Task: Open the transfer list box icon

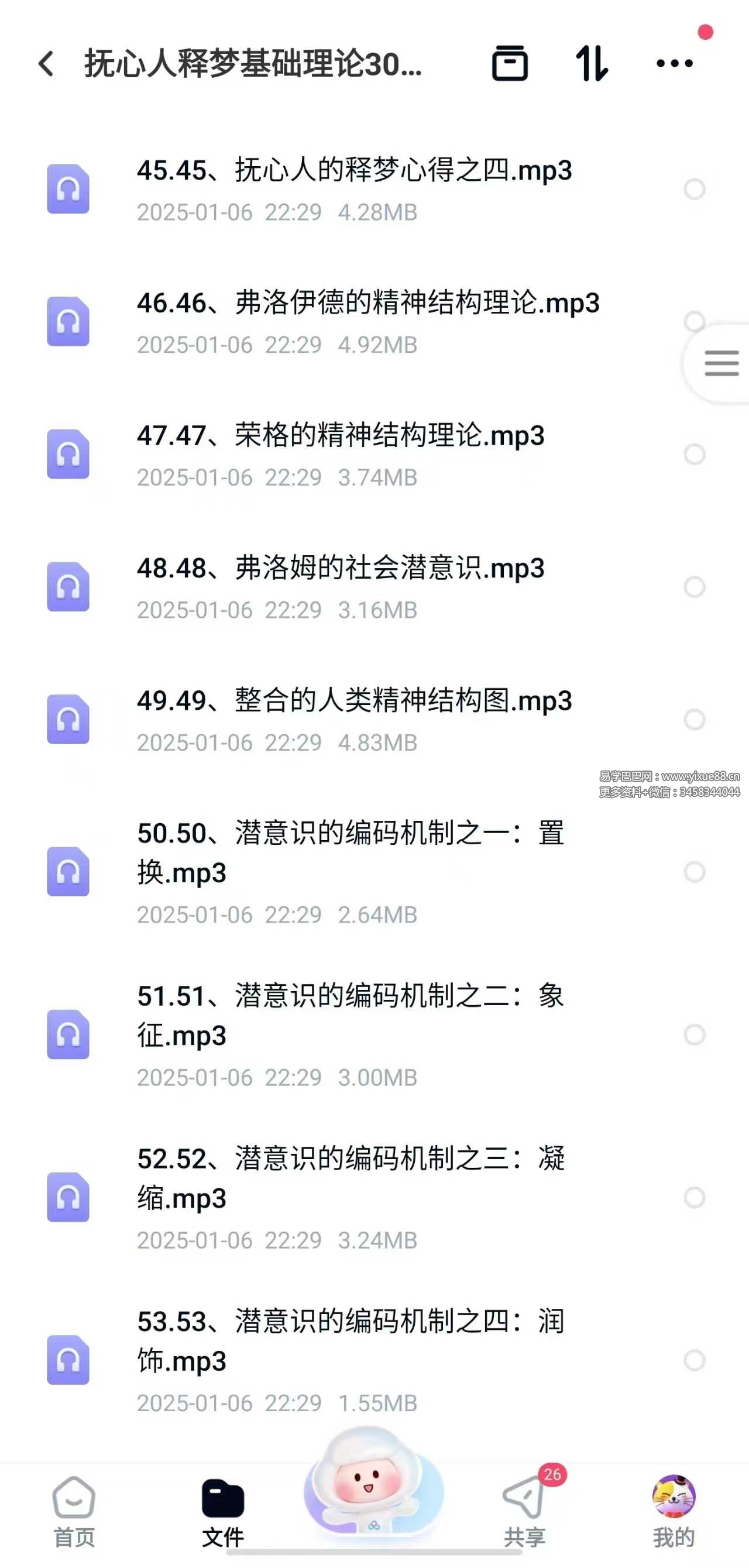Action: (510, 63)
